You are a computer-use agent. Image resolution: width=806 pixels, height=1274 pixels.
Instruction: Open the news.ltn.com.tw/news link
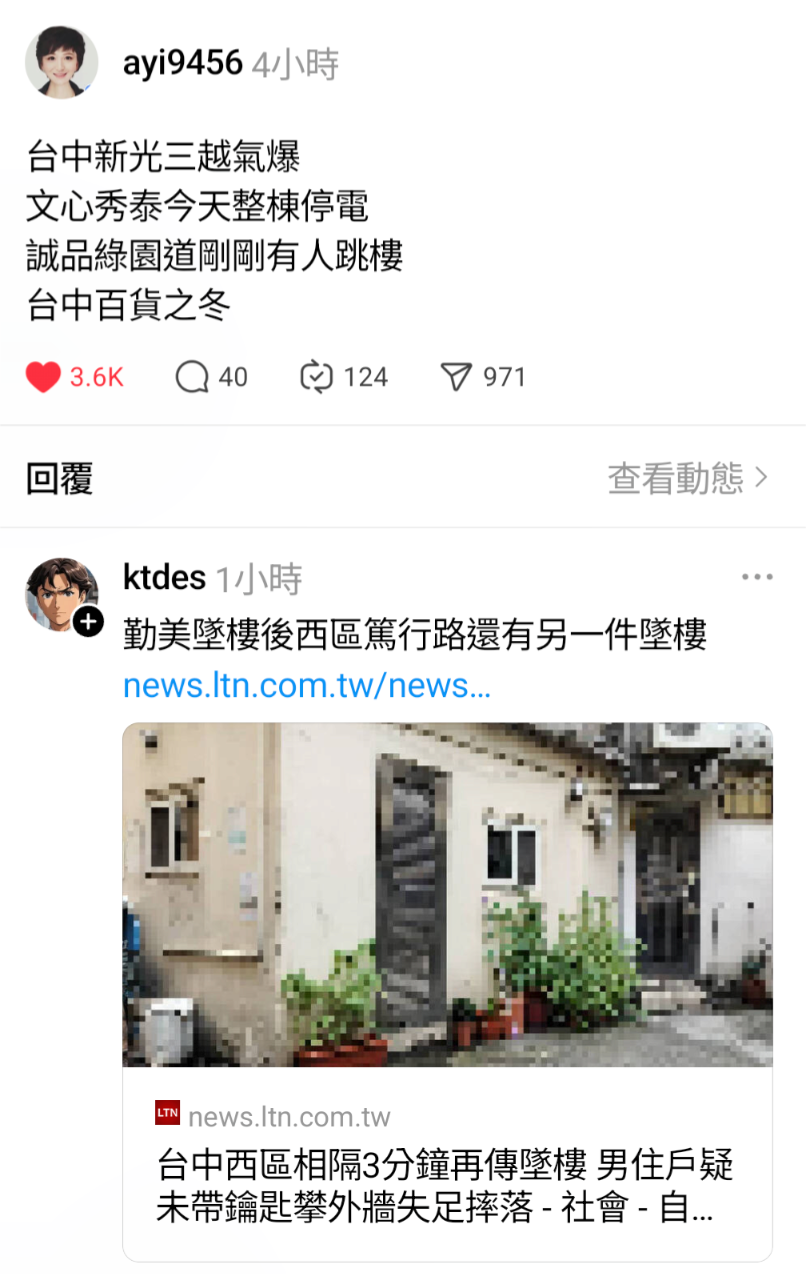click(306, 686)
